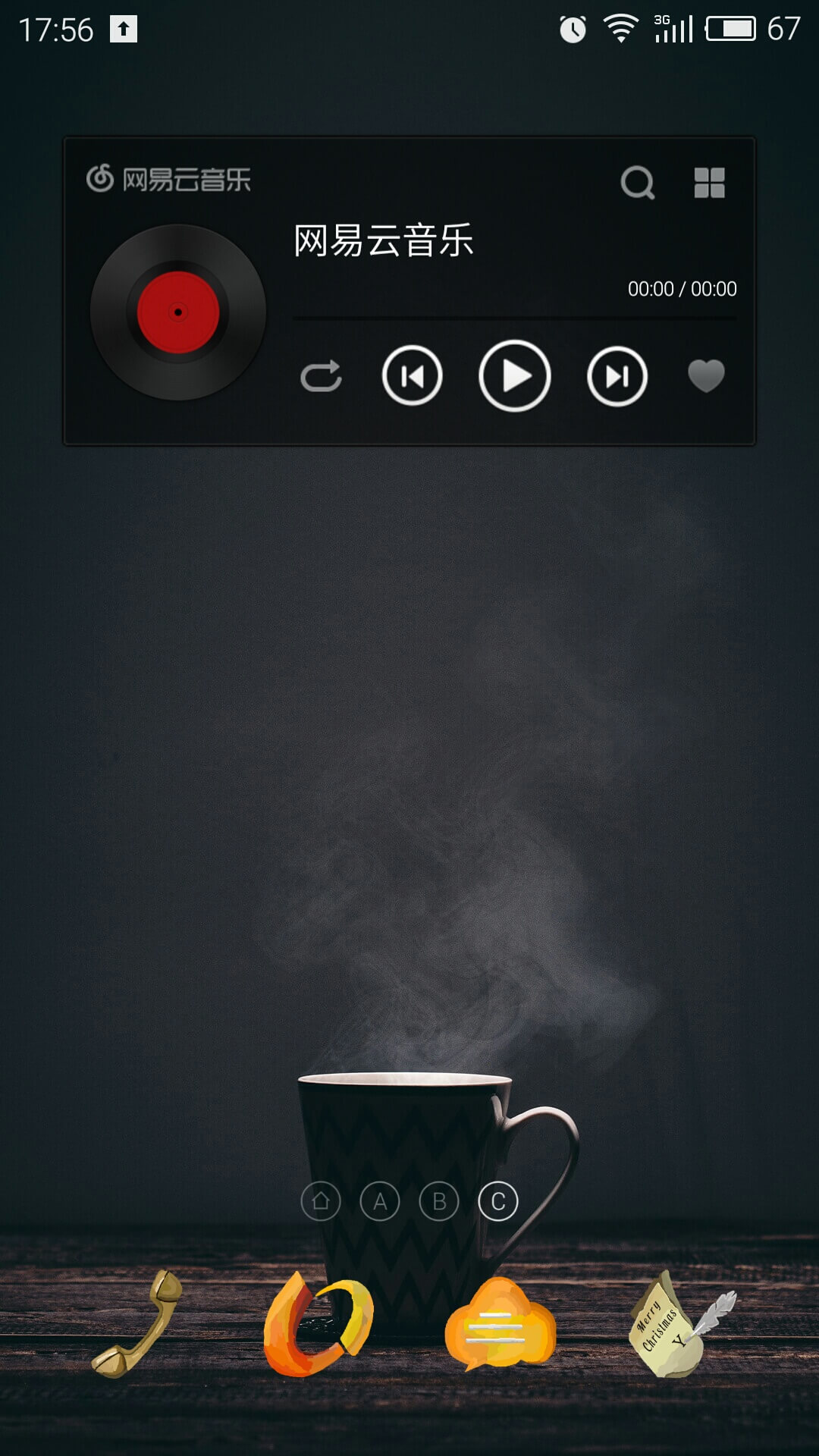Open the orange speech bubble messages app

pos(500,1324)
